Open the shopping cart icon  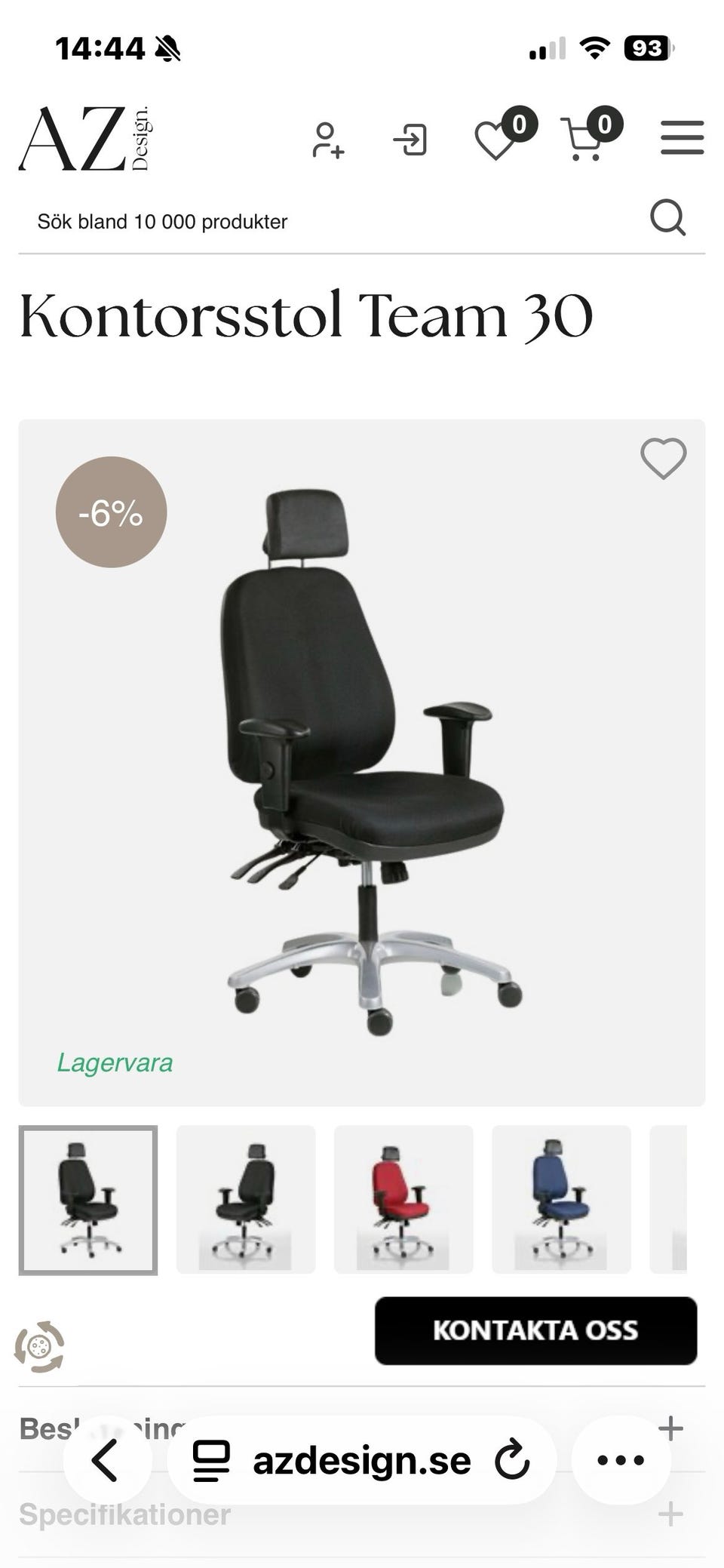tap(586, 139)
